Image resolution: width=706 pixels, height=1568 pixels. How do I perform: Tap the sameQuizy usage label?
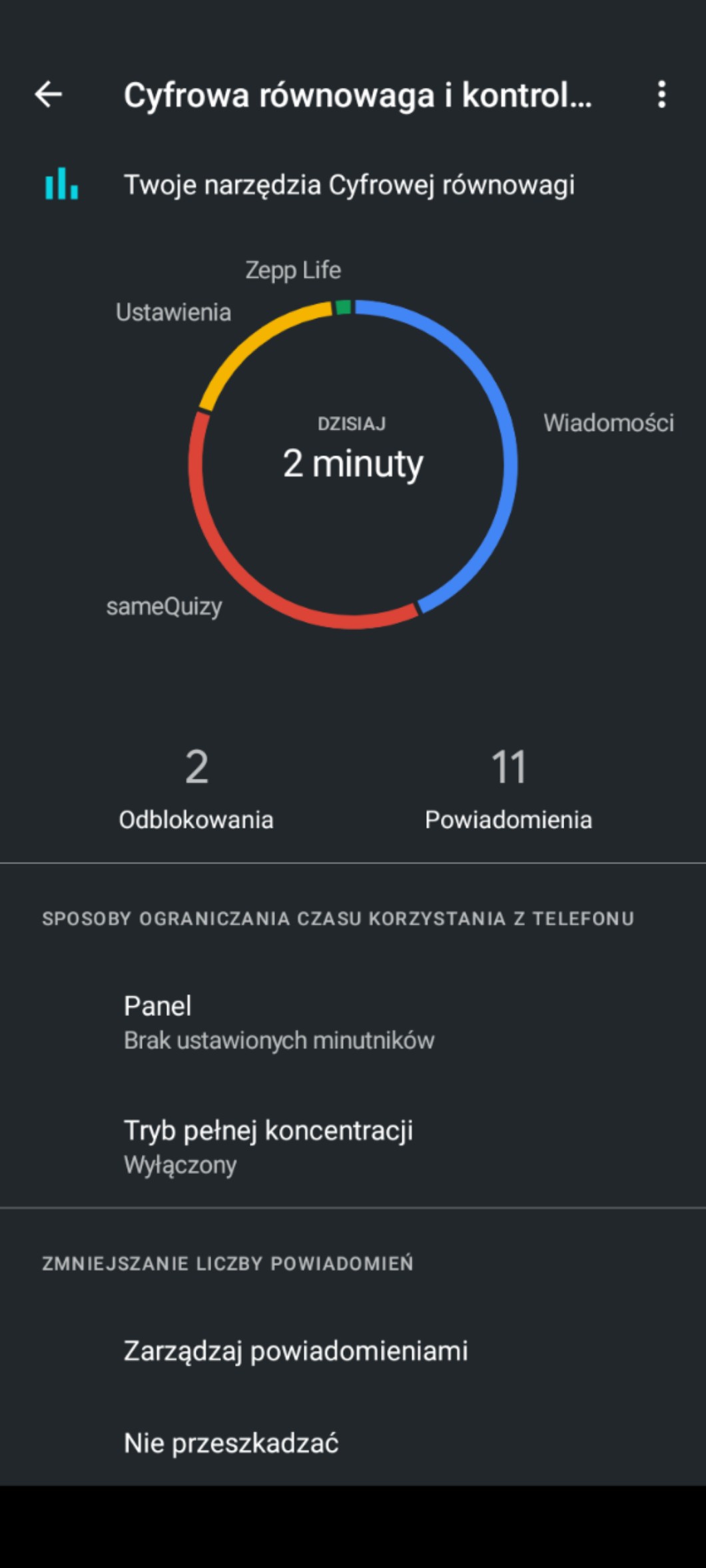tap(164, 607)
